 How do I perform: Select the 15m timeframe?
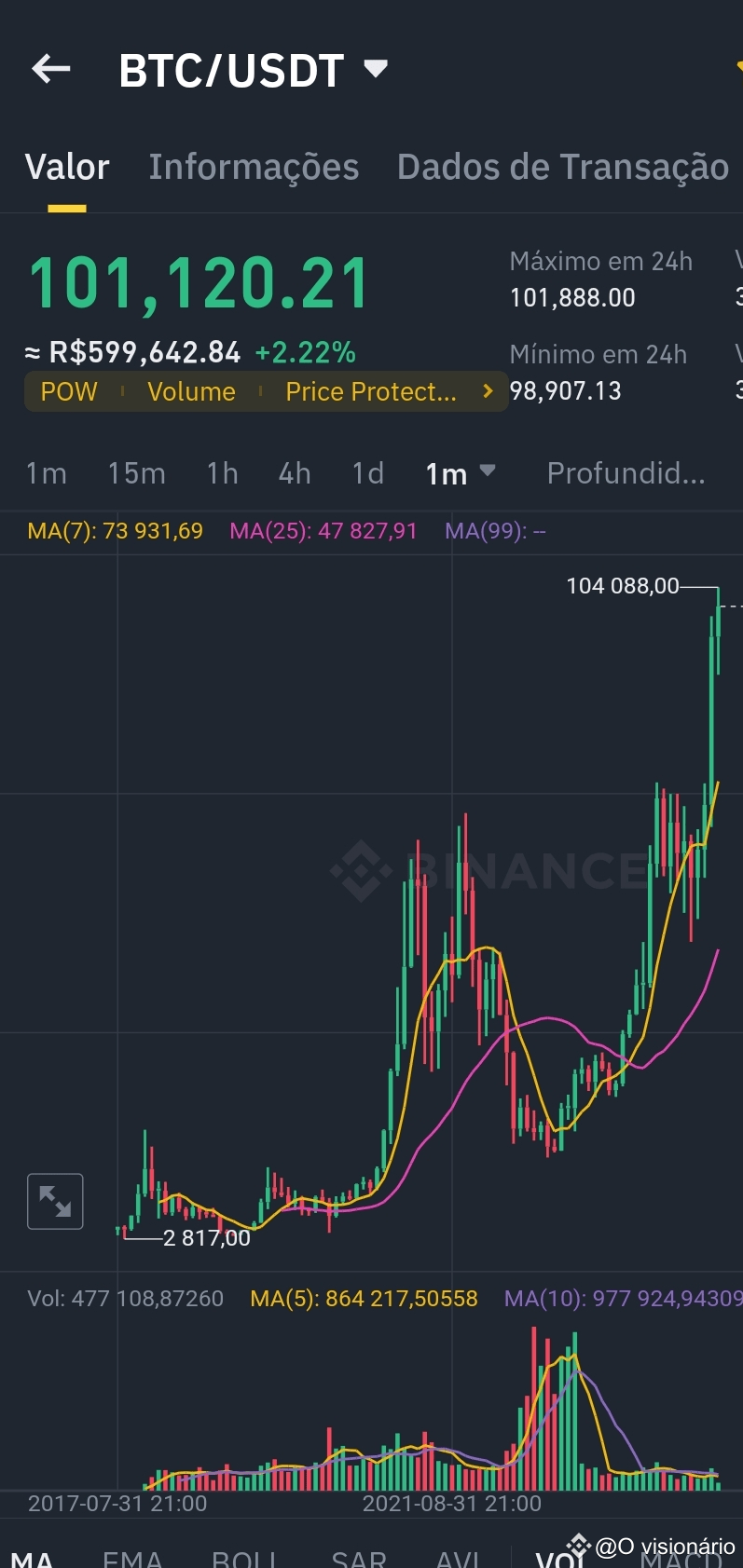(x=136, y=473)
